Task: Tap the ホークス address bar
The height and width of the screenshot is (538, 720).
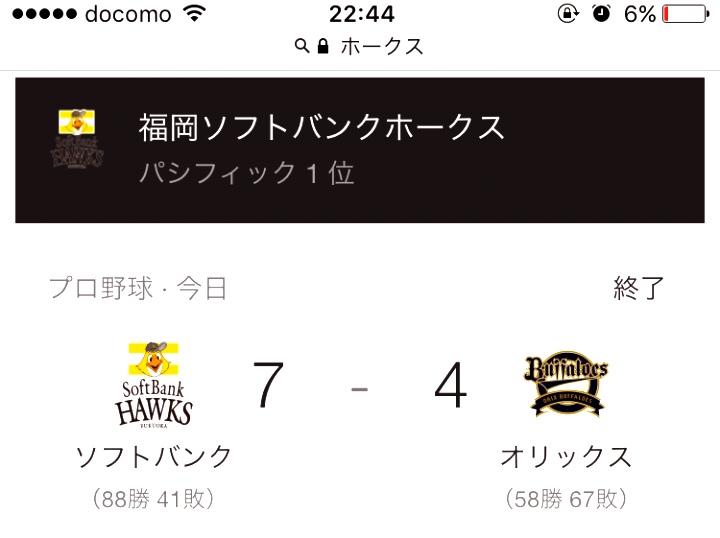Action: pyautogui.click(x=360, y=46)
